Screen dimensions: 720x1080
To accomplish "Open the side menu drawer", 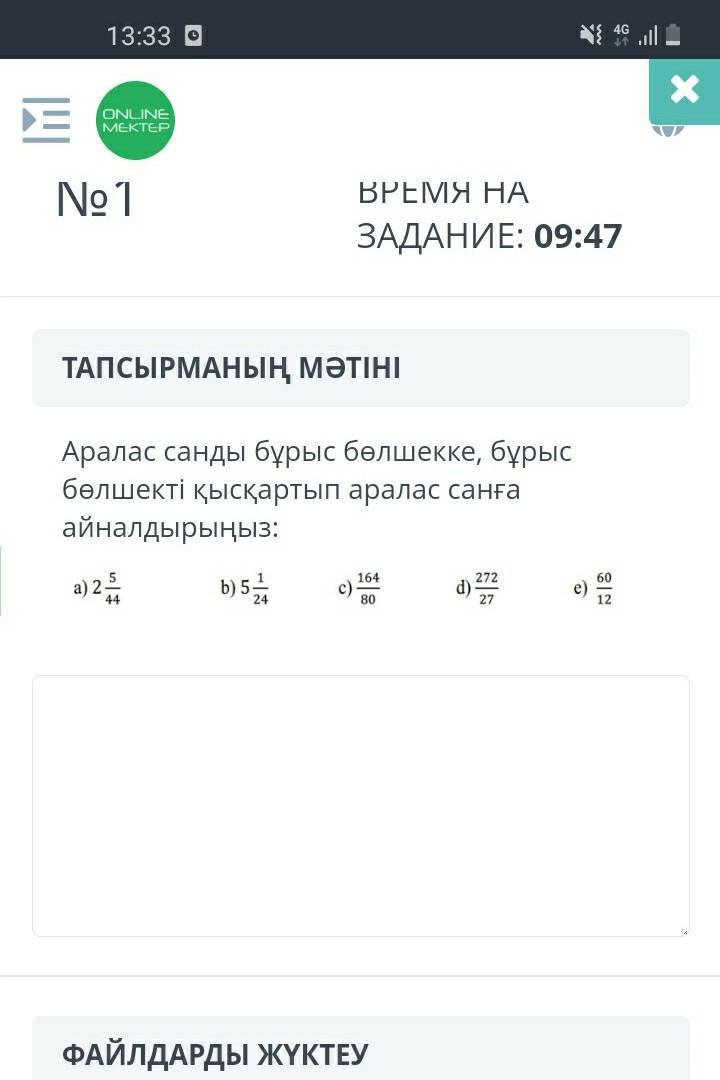I will (x=46, y=120).
